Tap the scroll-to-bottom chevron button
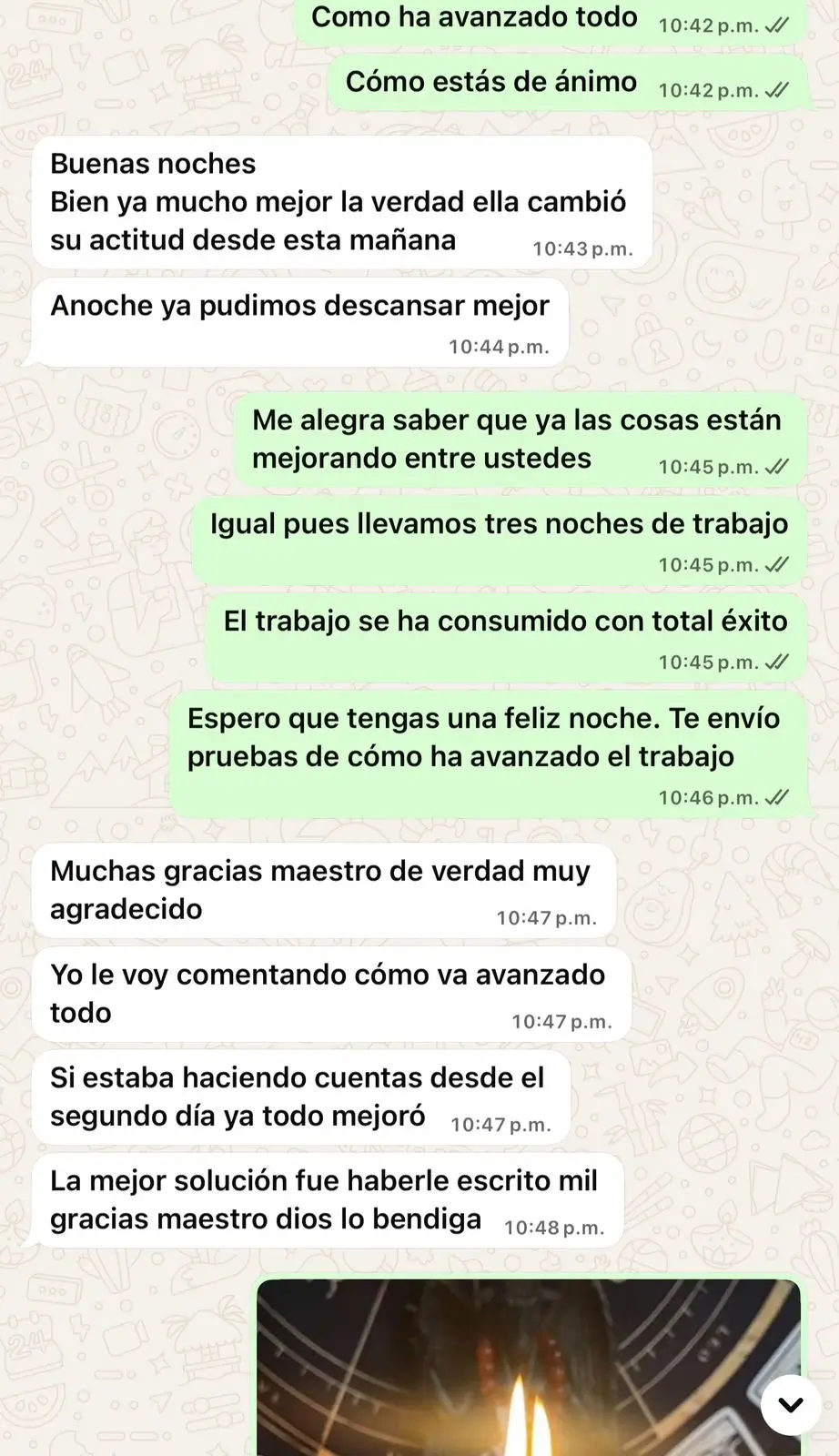 coord(790,1404)
